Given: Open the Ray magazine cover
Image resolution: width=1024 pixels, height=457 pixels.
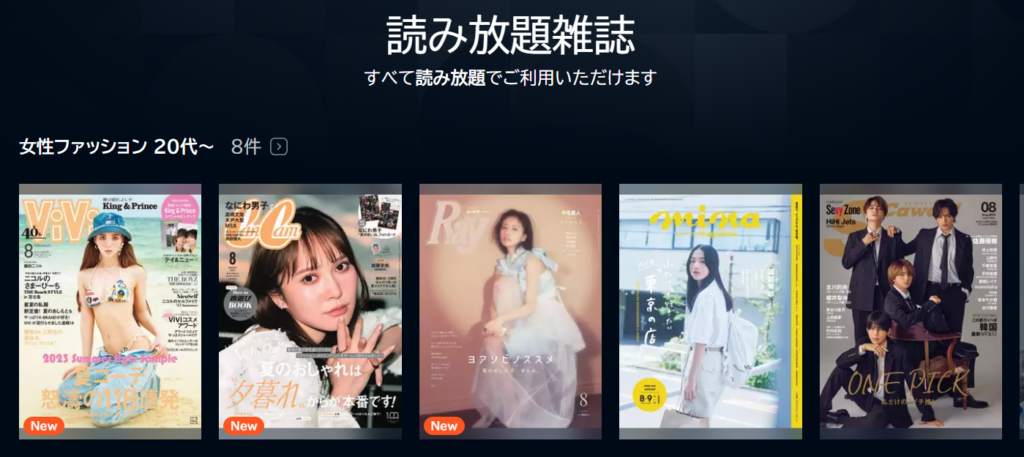Looking at the screenshot, I should click(x=510, y=311).
